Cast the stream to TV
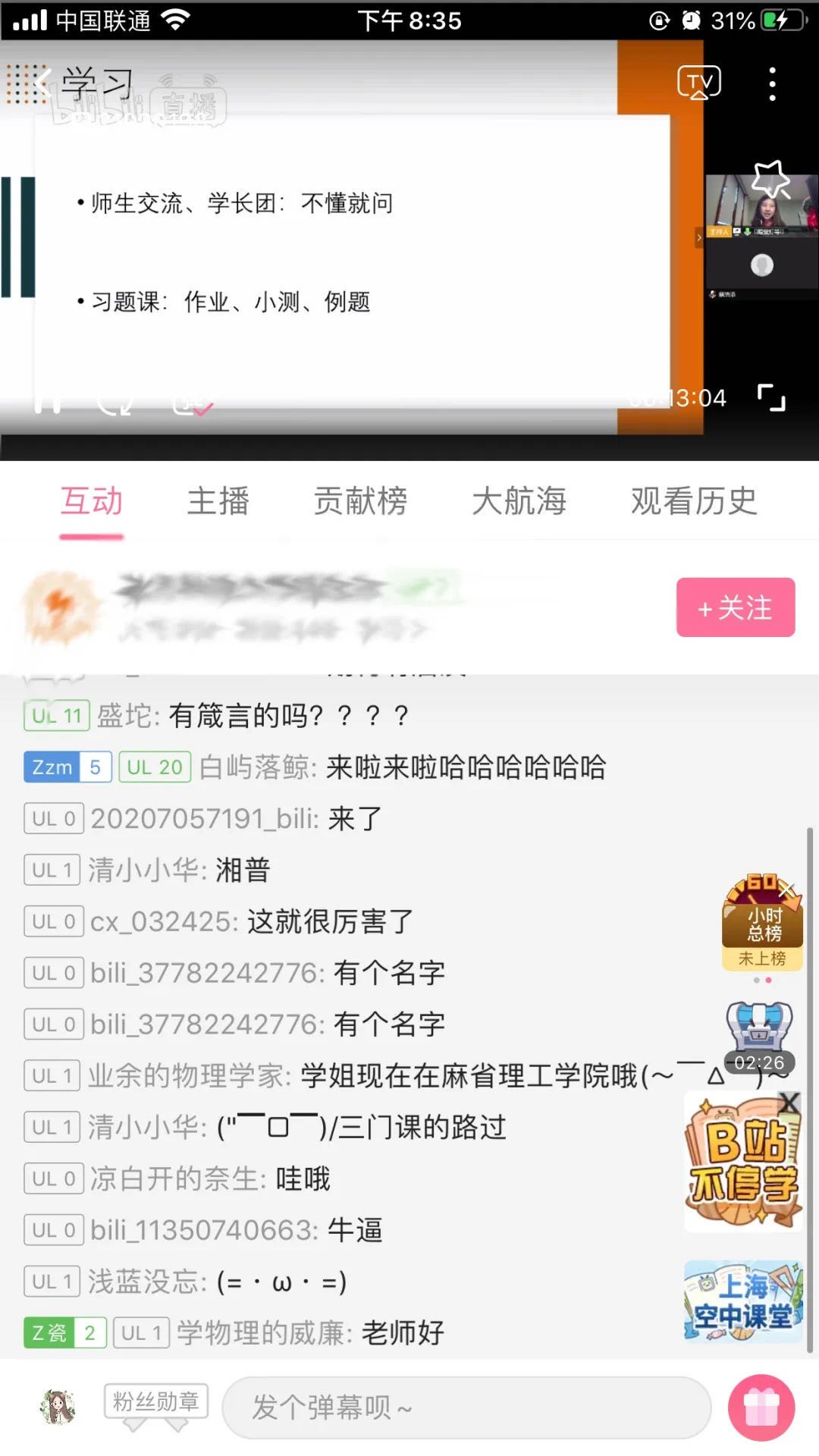 [x=698, y=83]
